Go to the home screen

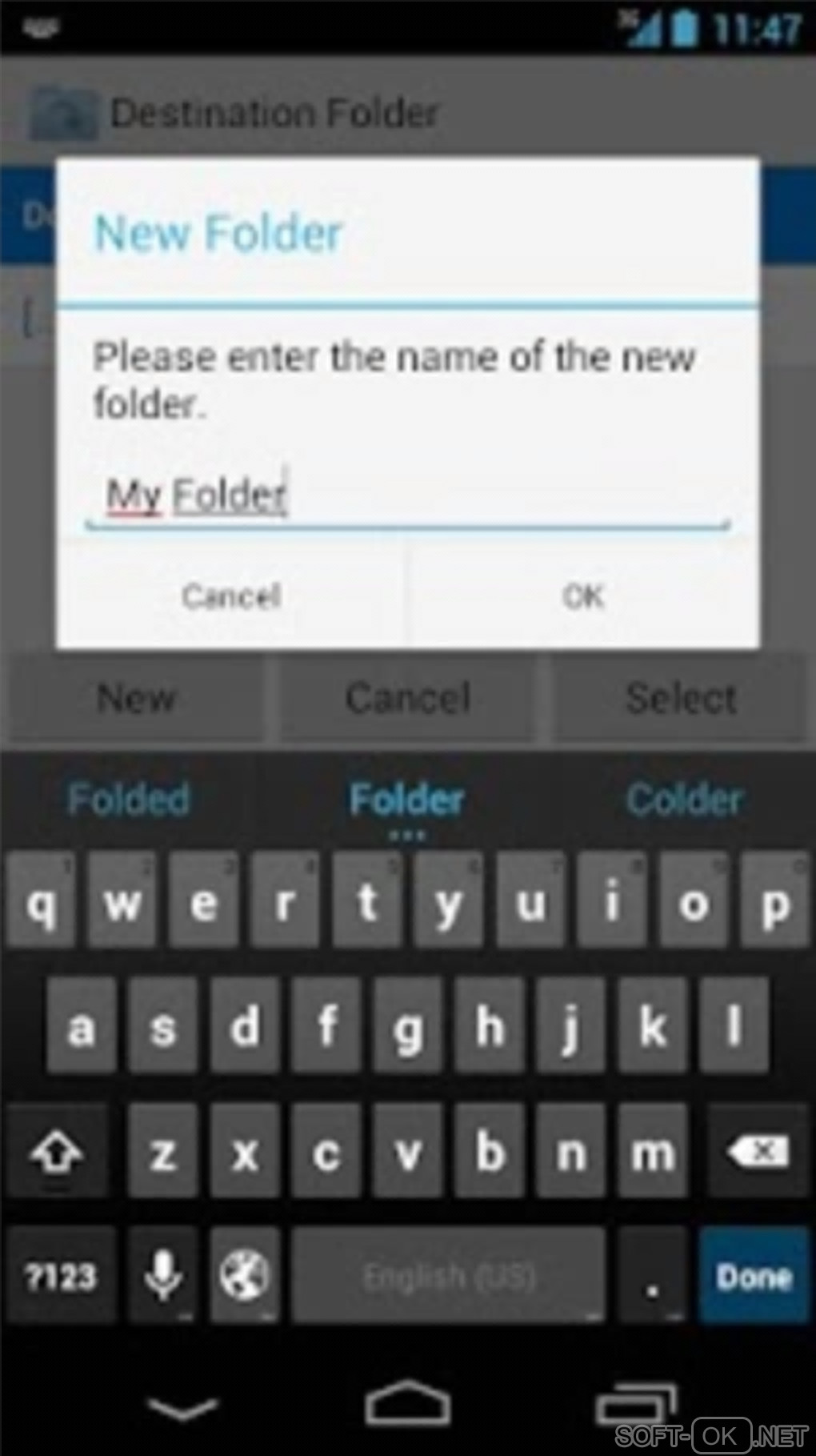click(x=407, y=1405)
